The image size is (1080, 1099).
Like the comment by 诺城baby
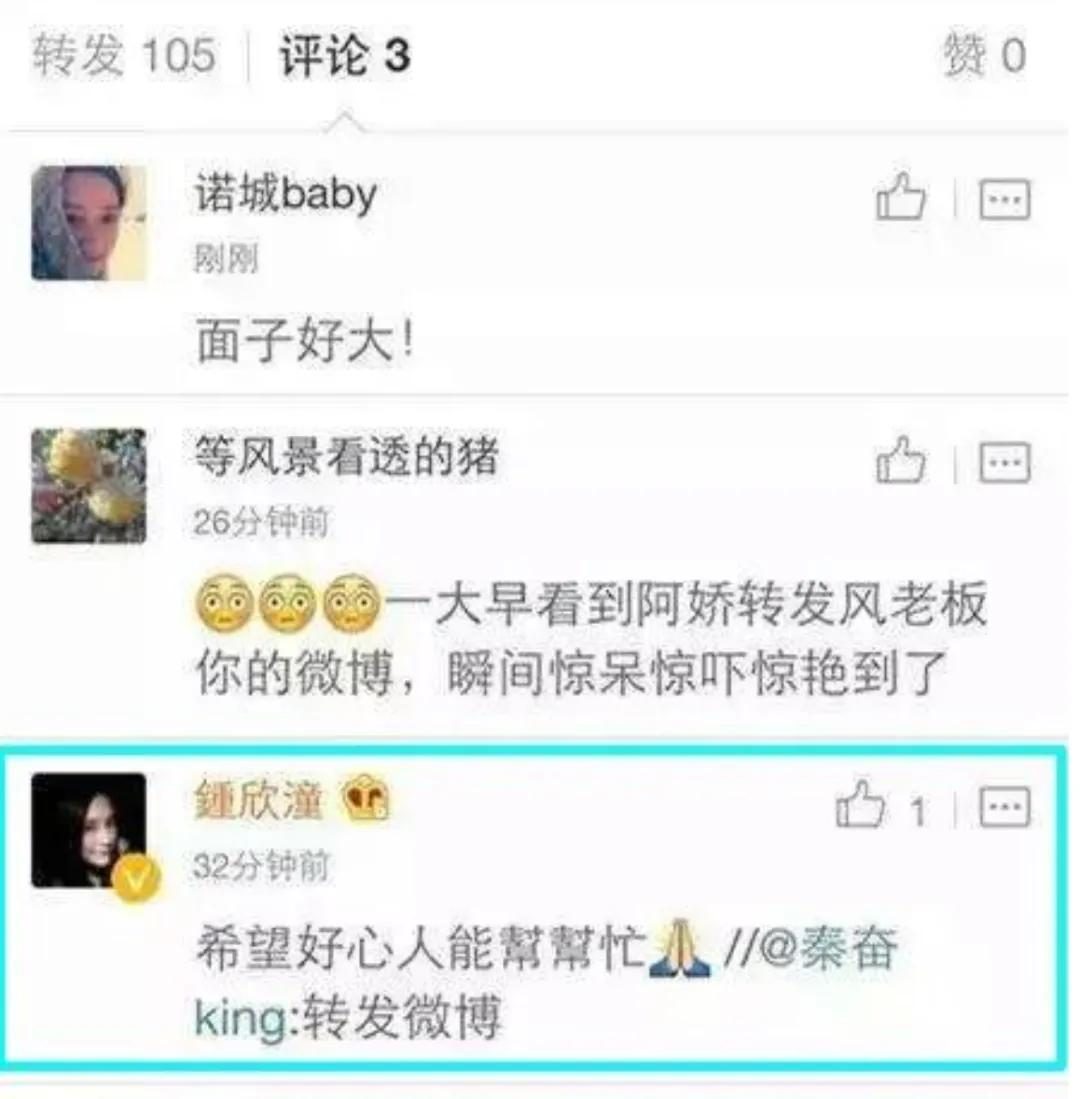[901, 199]
